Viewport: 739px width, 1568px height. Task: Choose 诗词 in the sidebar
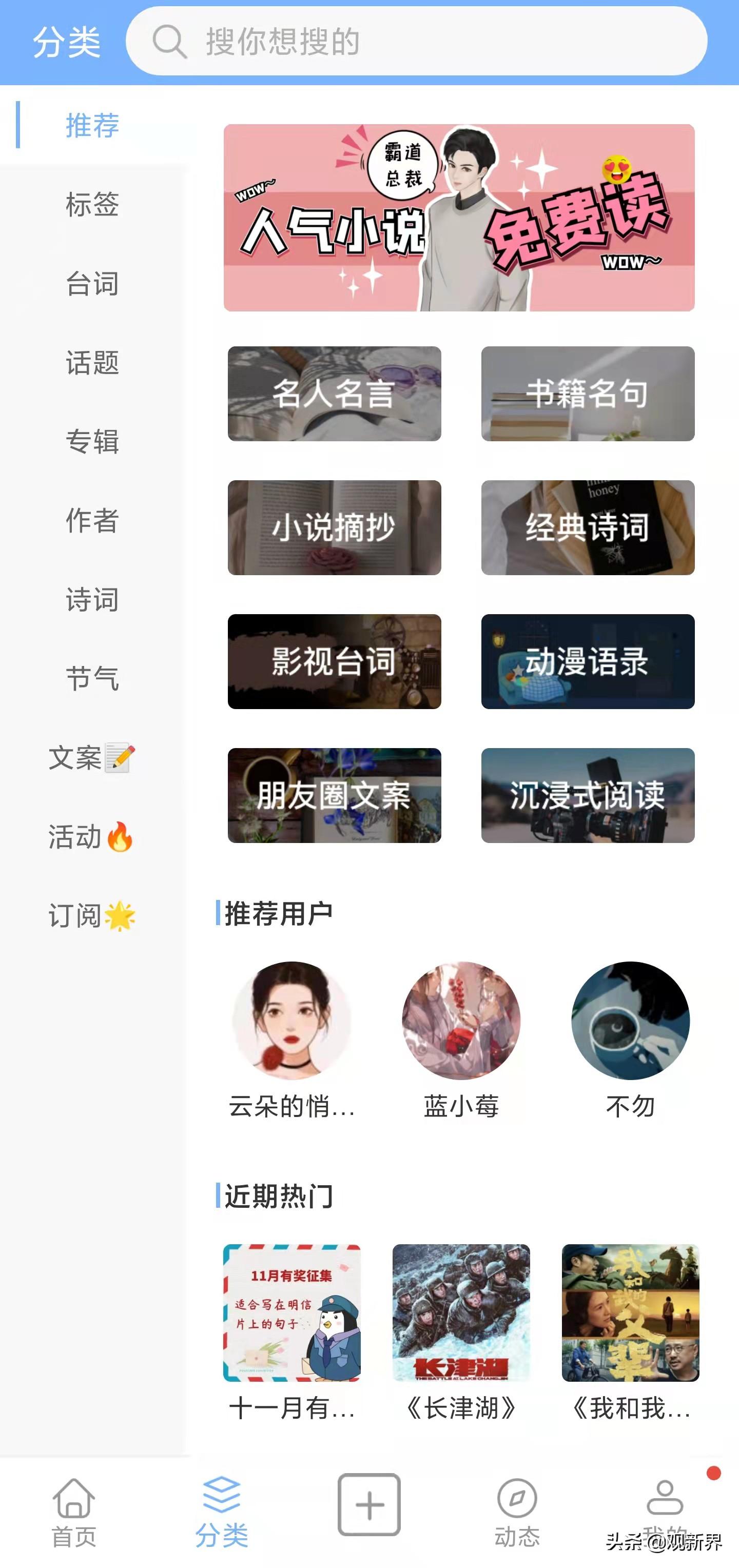[92, 600]
